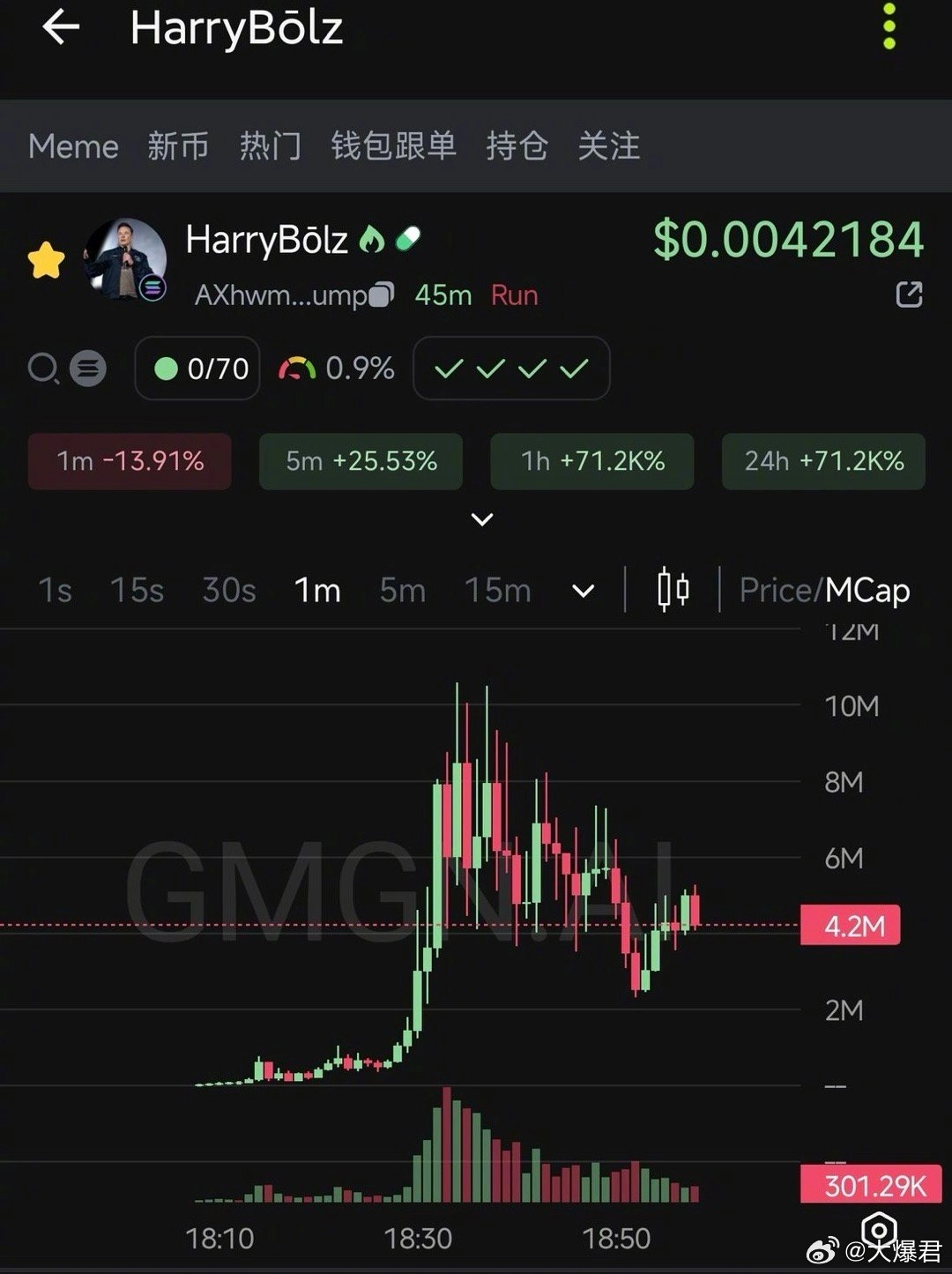Open the more intervals dropdown arrow
This screenshot has height=1274, width=952.
[583, 591]
